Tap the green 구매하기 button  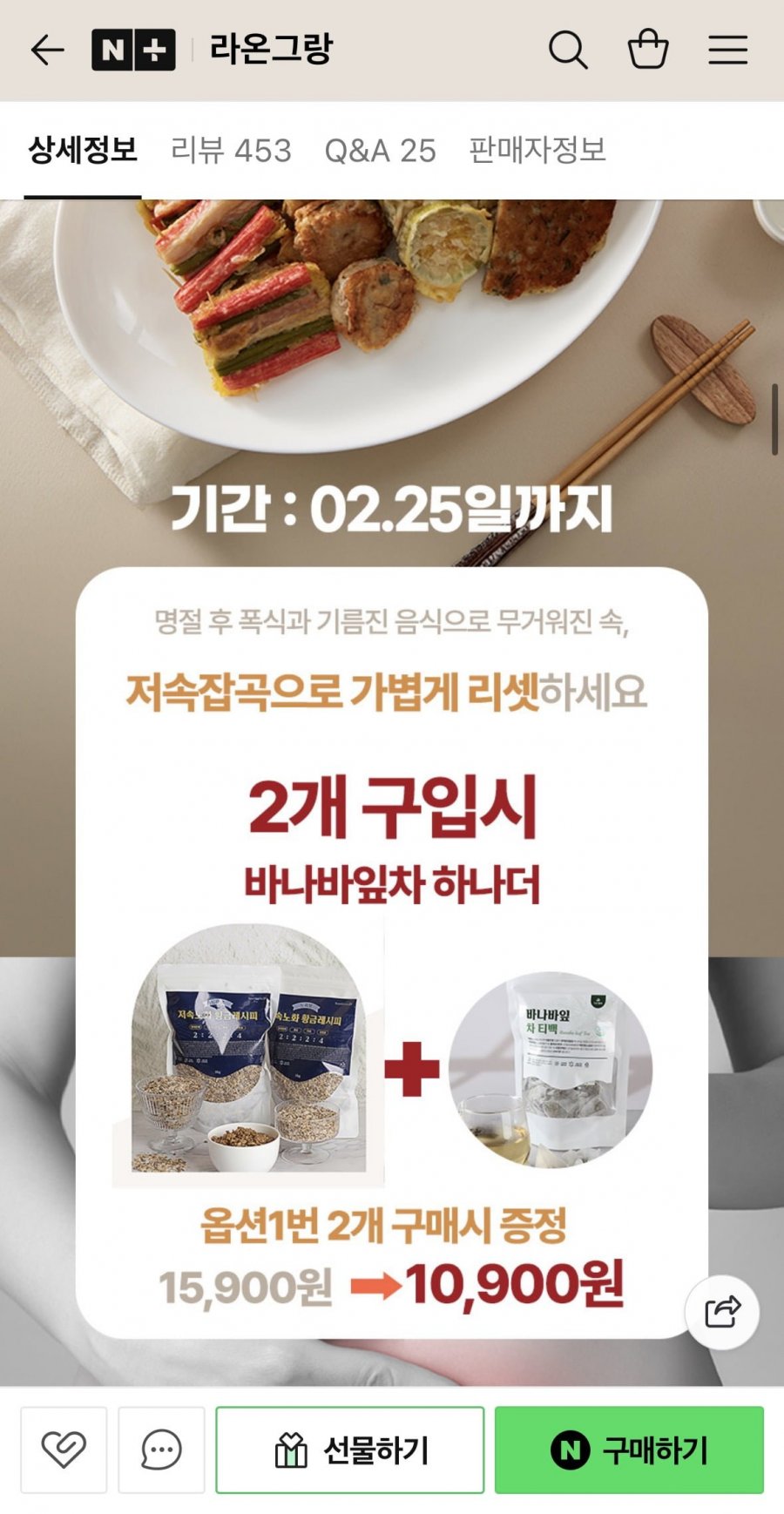point(629,1450)
